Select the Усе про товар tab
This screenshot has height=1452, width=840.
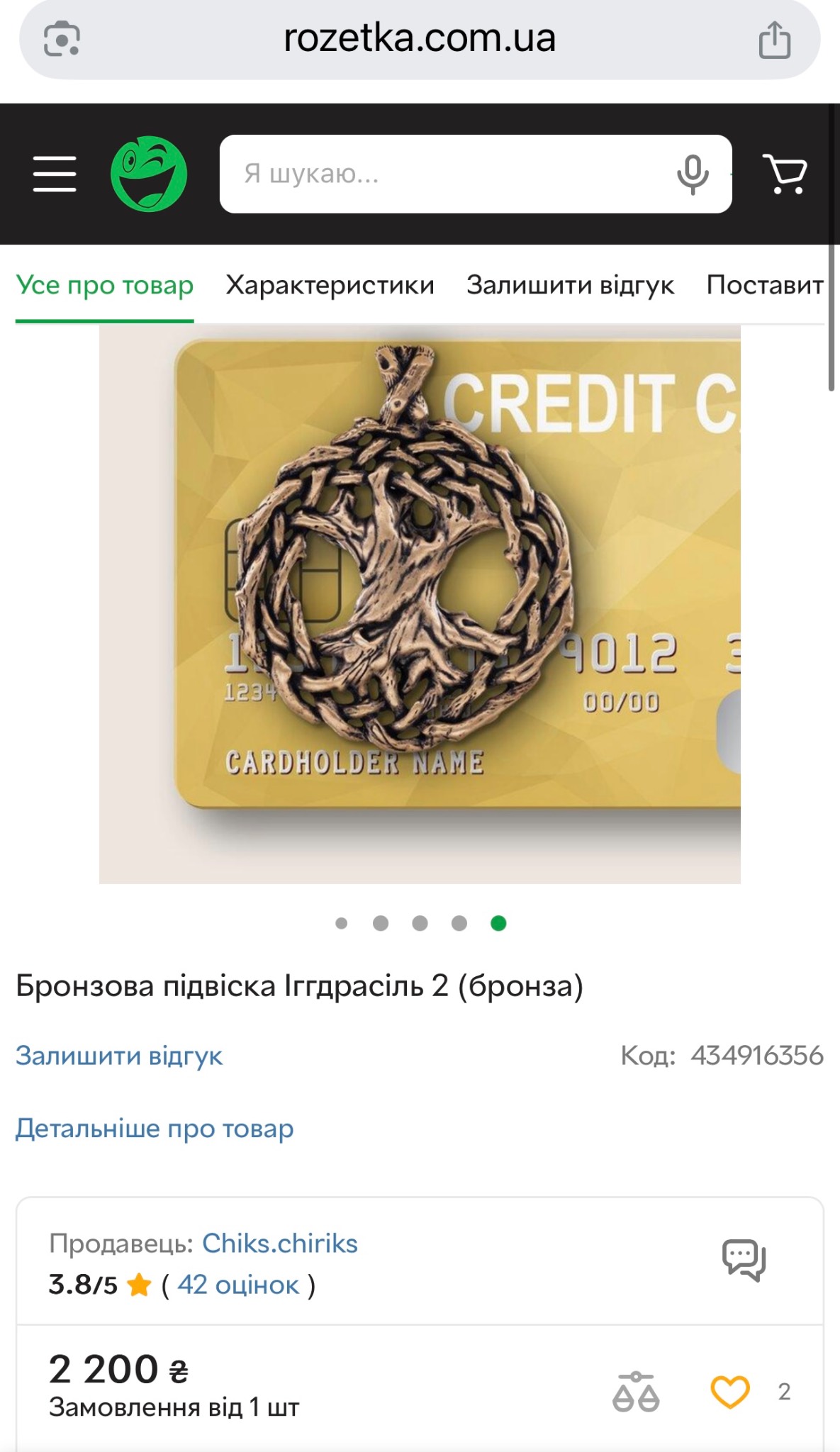(105, 285)
